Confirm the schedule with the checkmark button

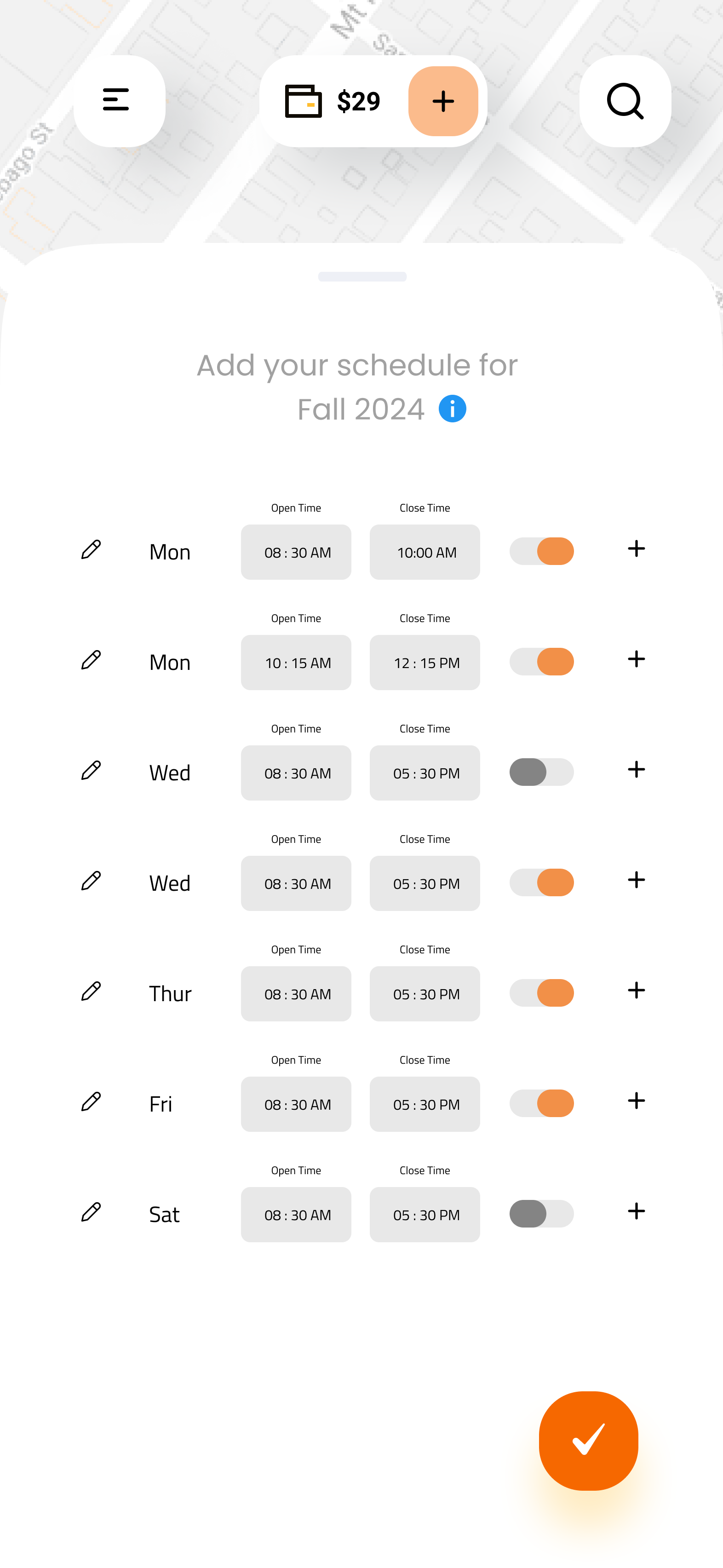[x=588, y=1440]
